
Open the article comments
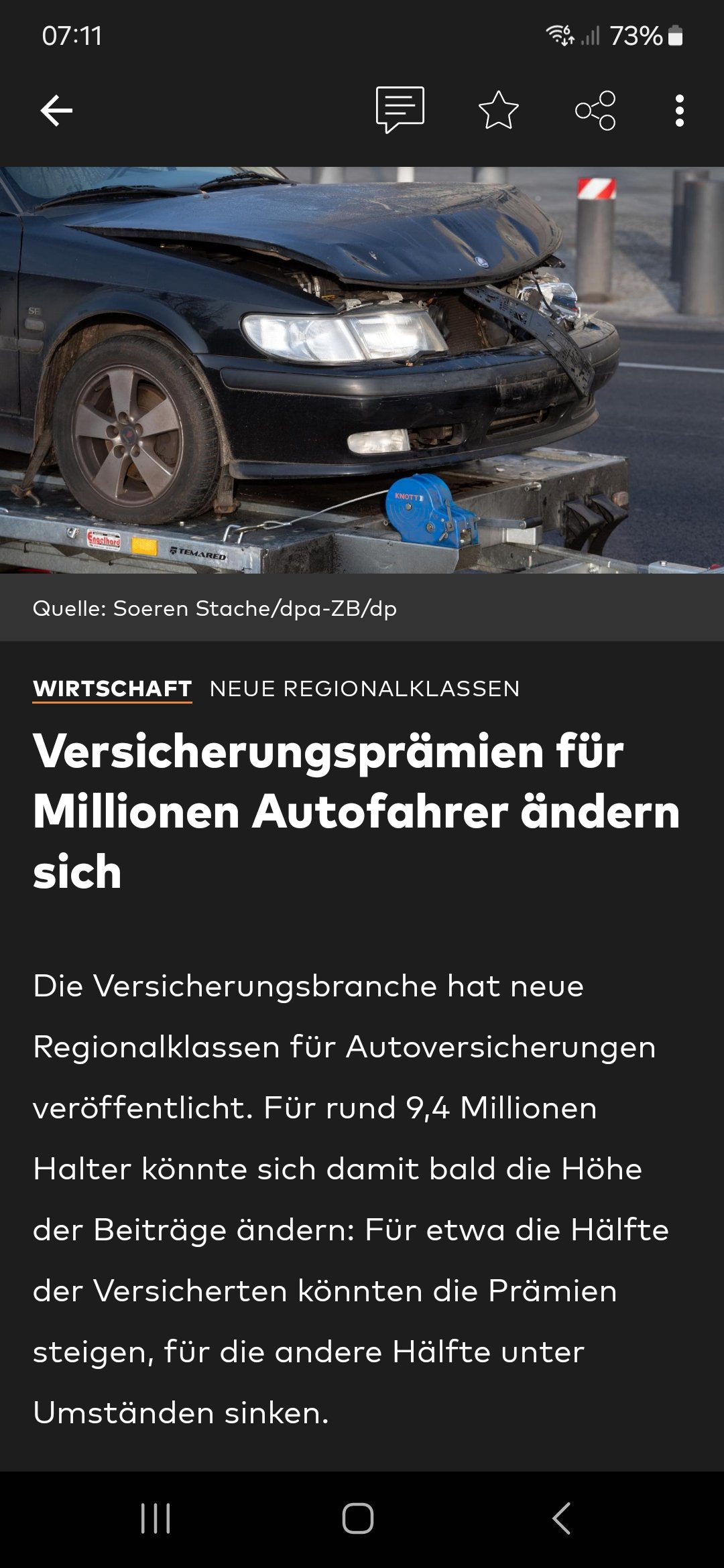(400, 110)
